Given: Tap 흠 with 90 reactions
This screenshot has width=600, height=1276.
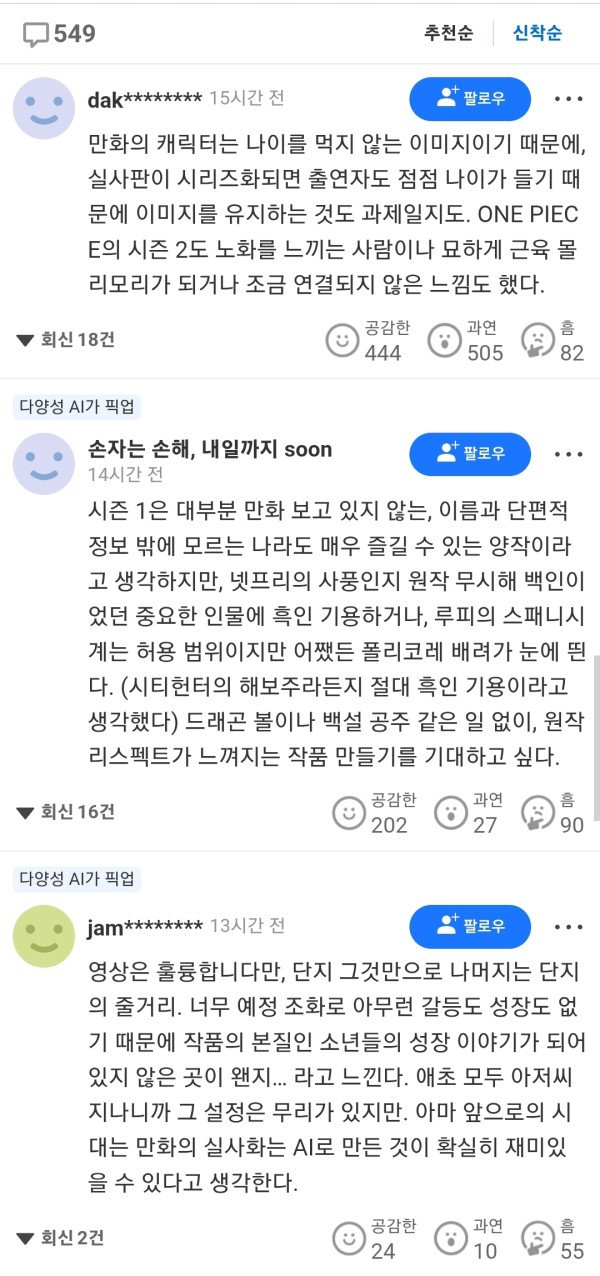Looking at the screenshot, I should [x=539, y=813].
